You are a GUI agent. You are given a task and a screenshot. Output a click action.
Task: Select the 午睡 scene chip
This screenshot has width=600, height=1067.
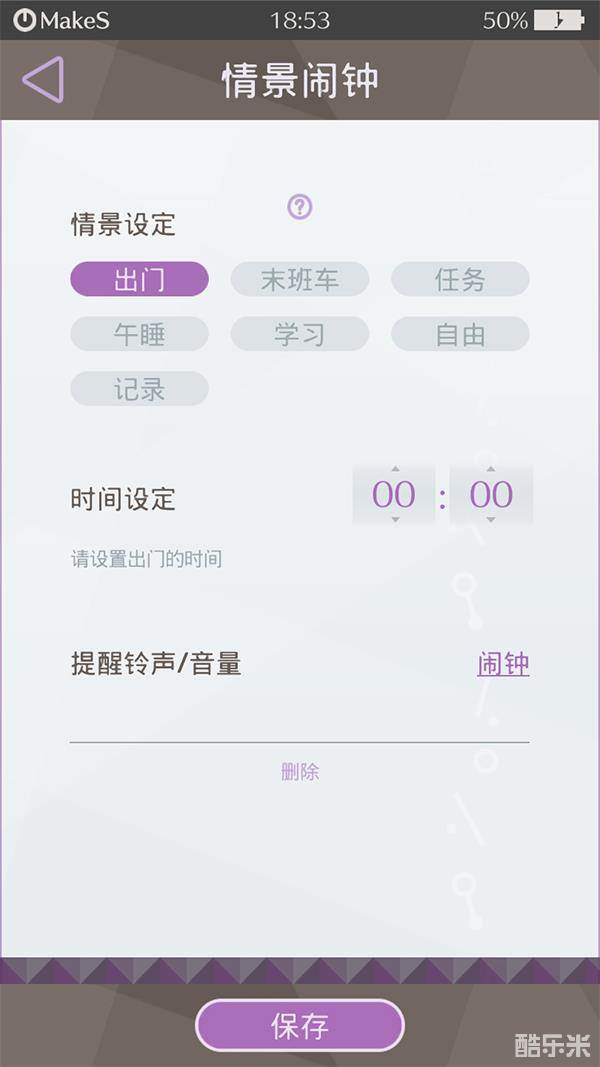(x=139, y=334)
